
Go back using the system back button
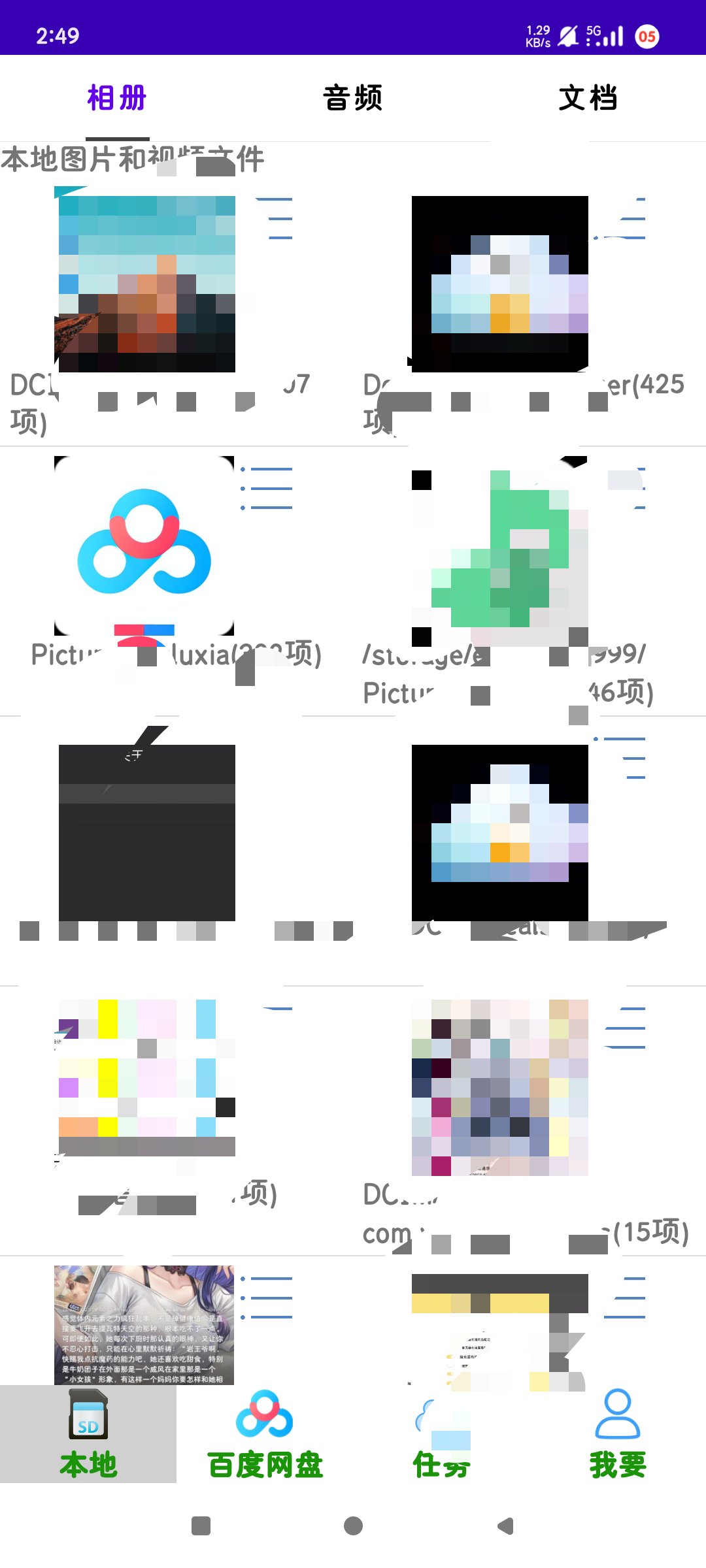[505, 1526]
